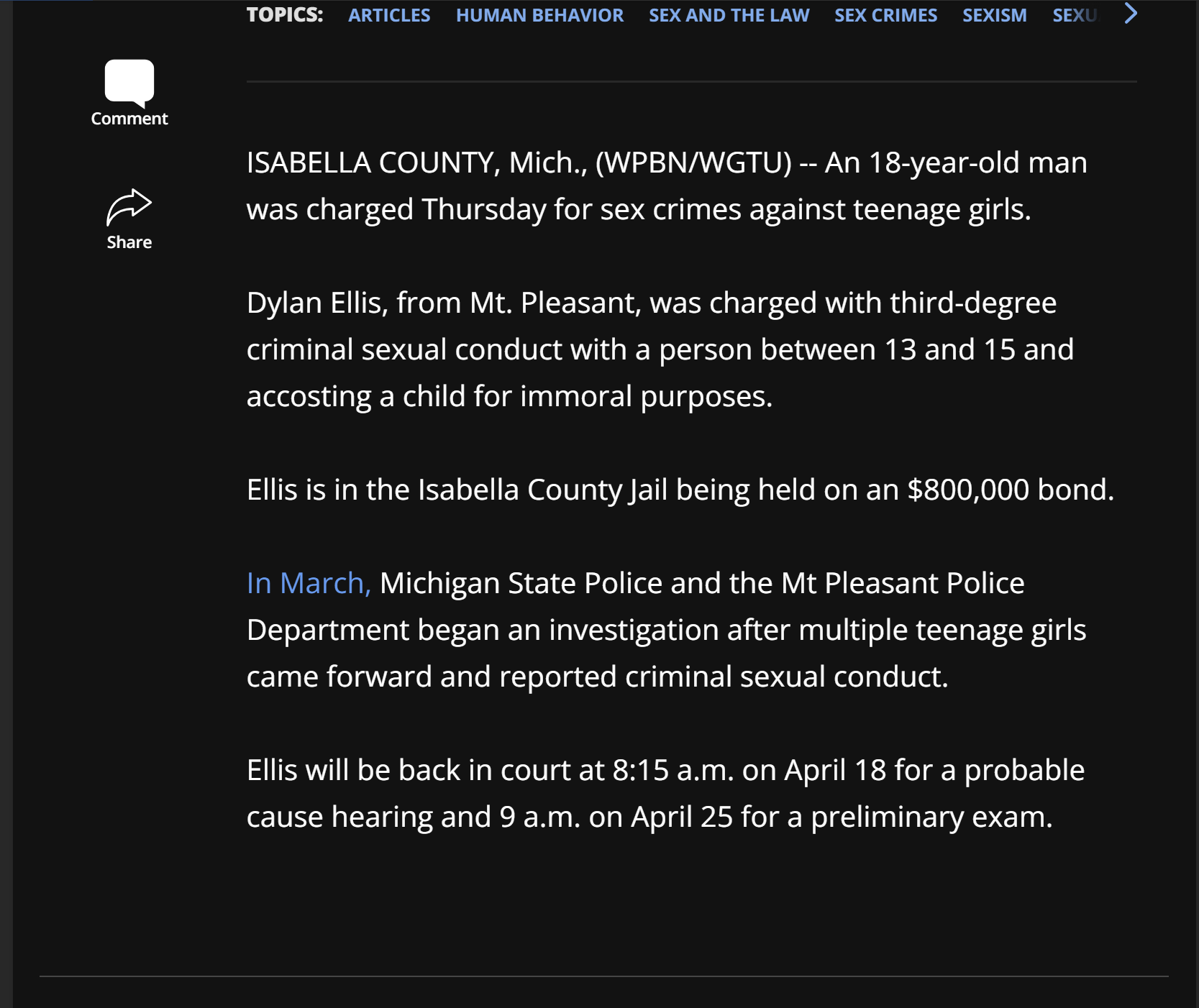Open the HUMAN BEHAVIOR topic
Viewport: 1199px width, 1008px height.
(x=539, y=15)
